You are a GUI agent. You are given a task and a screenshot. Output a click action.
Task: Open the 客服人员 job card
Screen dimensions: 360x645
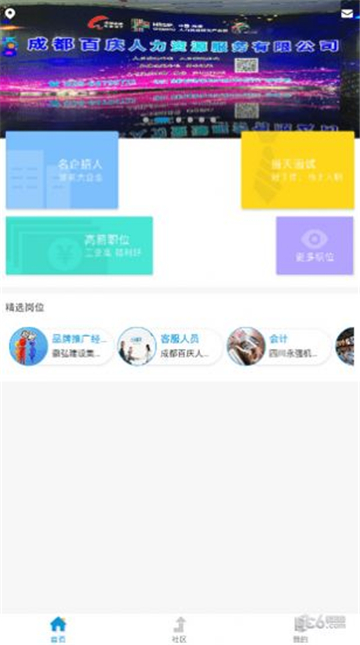pyautogui.click(x=170, y=346)
